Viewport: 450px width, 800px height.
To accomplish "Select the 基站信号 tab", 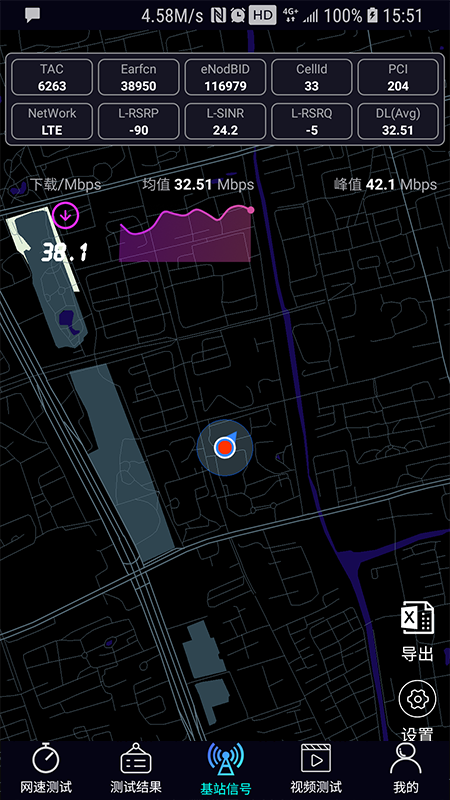I will (226, 769).
